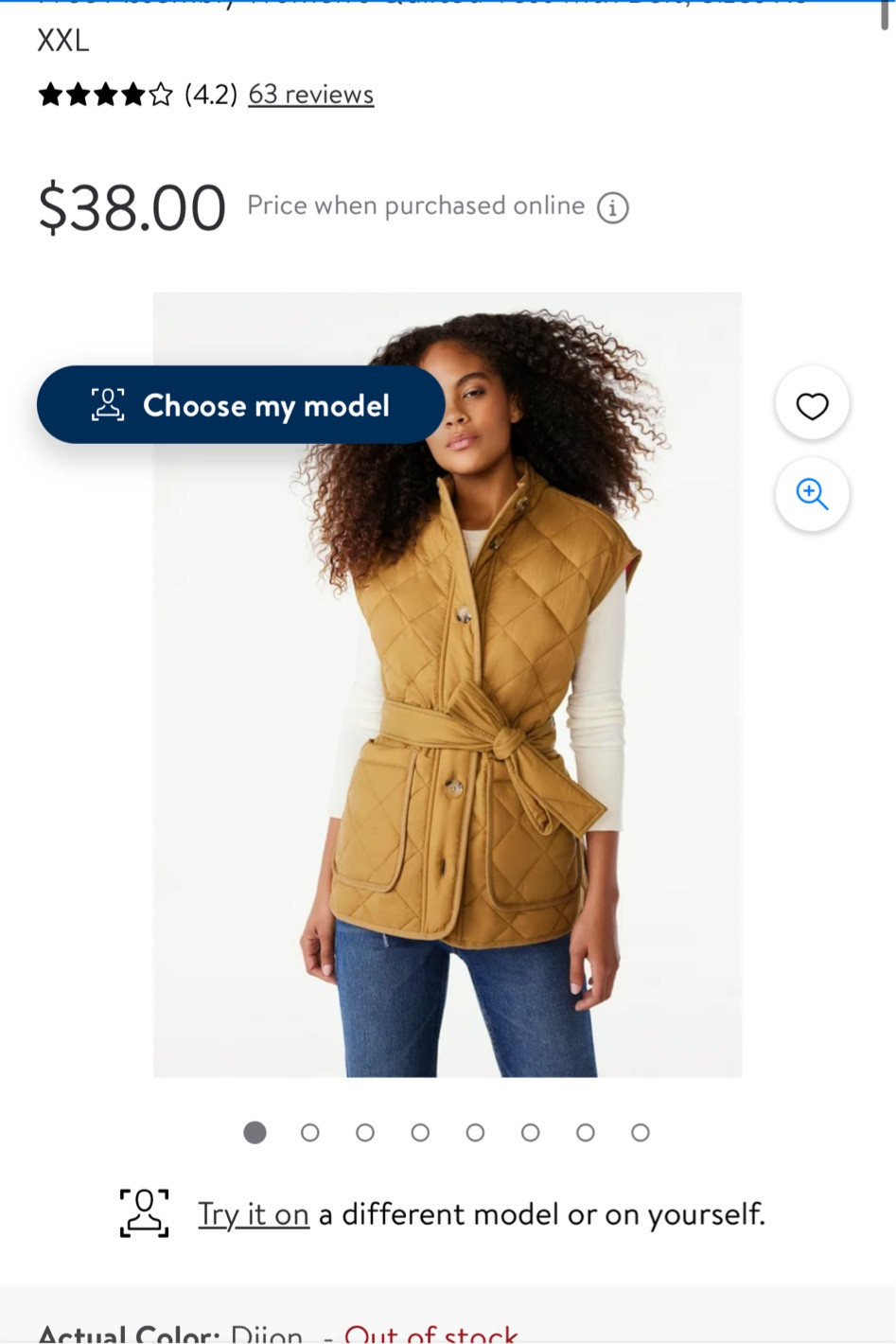Add vest to favorites with heart
Screen dimensions: 896x1344
click(812, 405)
